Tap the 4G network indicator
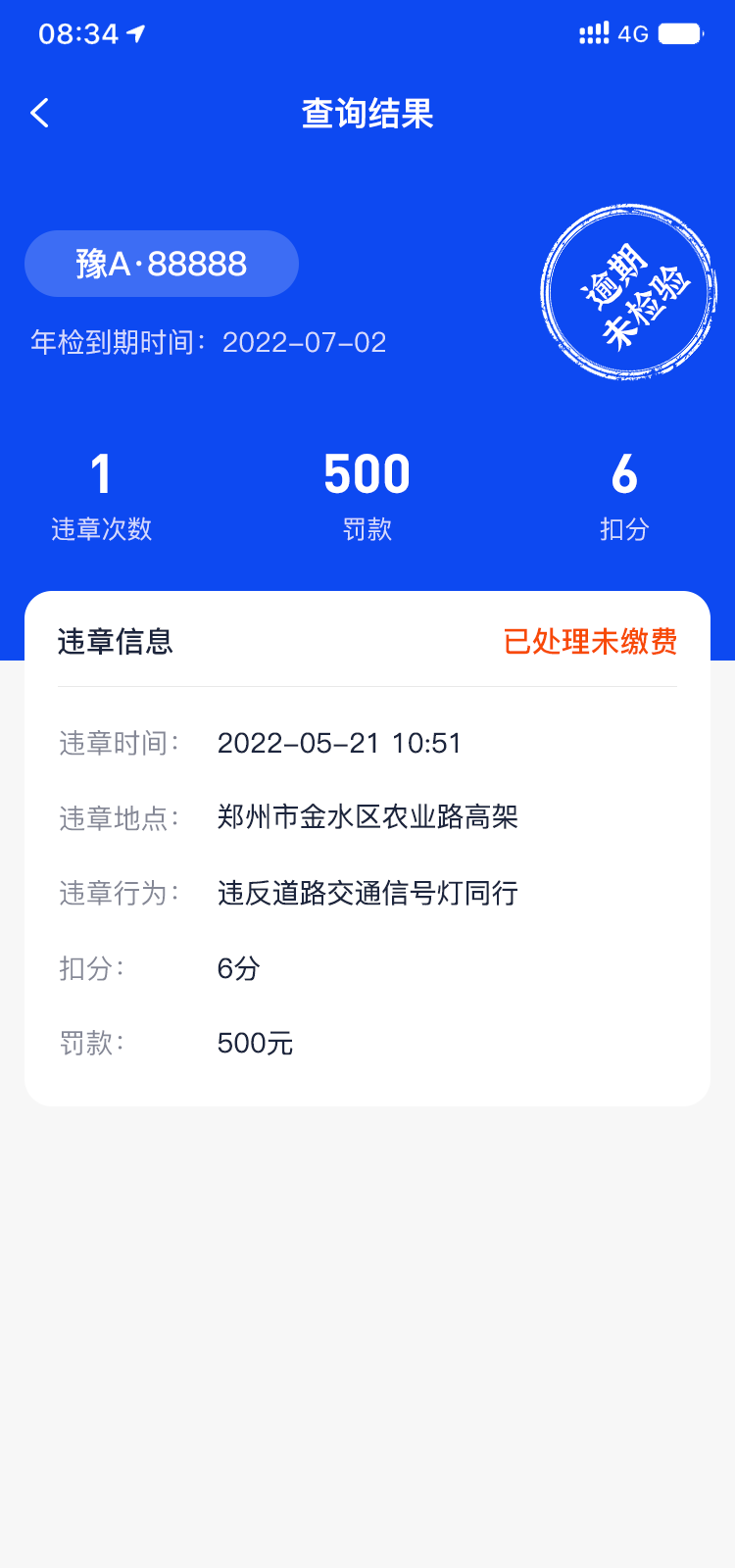 click(x=633, y=34)
